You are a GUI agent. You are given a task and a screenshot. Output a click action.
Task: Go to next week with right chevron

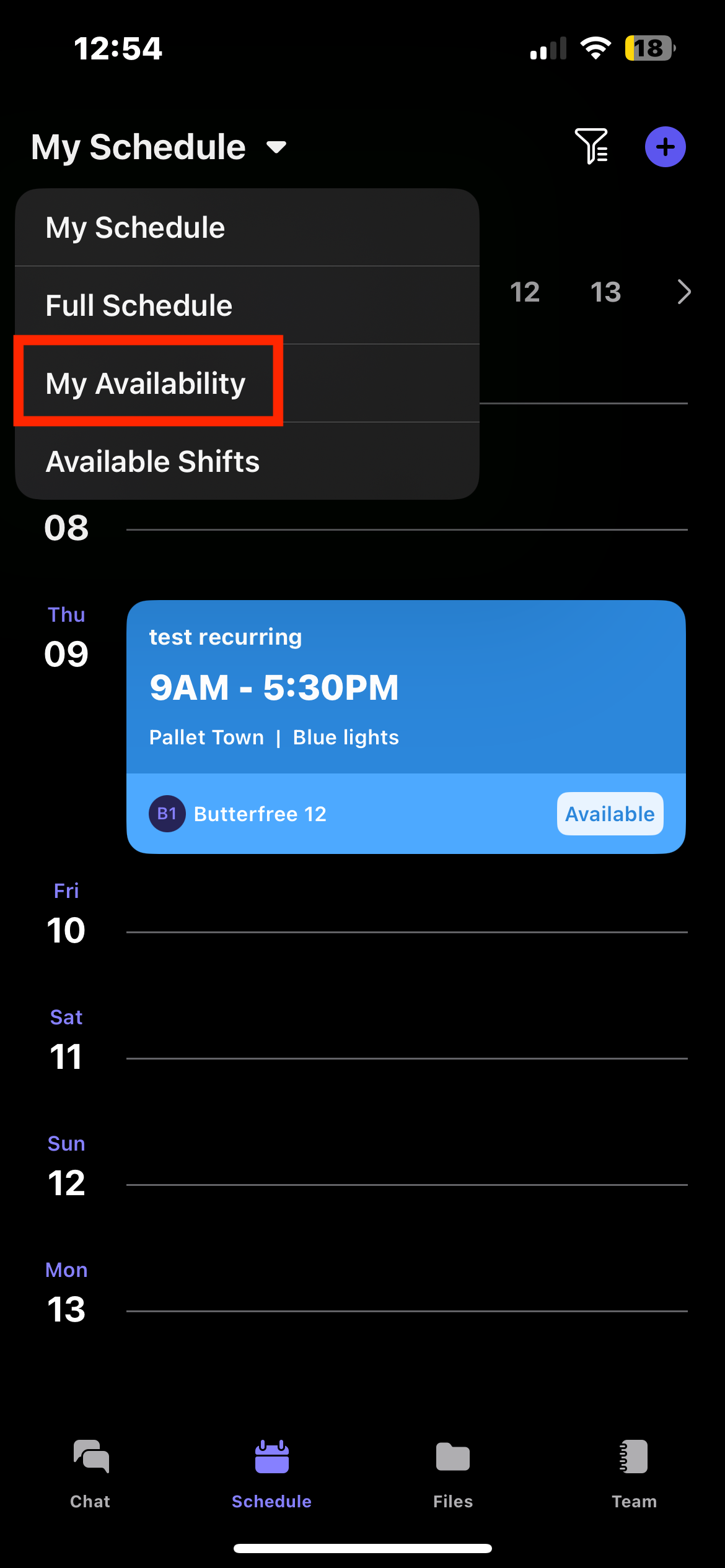[x=683, y=292]
